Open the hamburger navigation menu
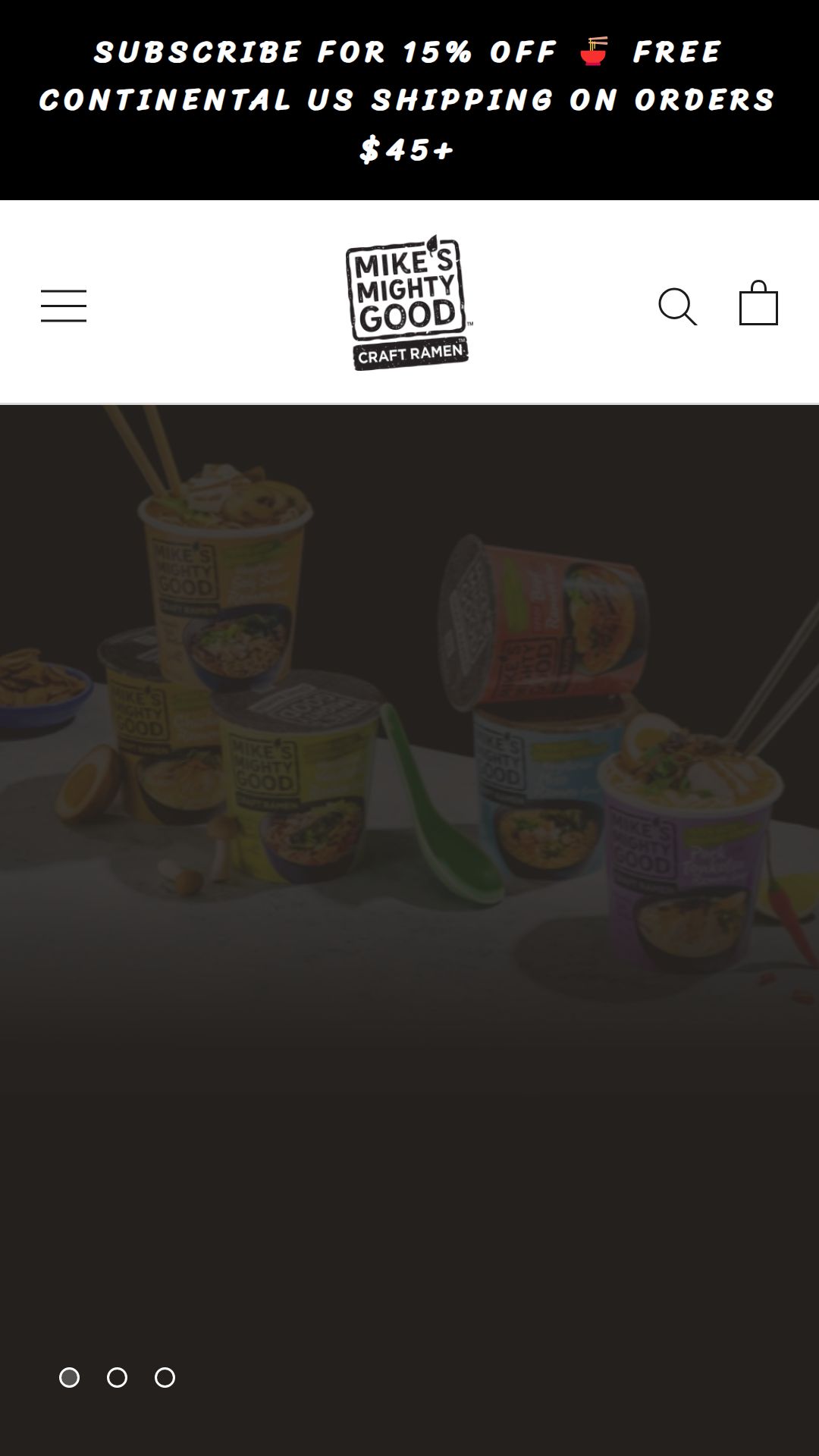This screenshot has height=1456, width=819. 64,306
